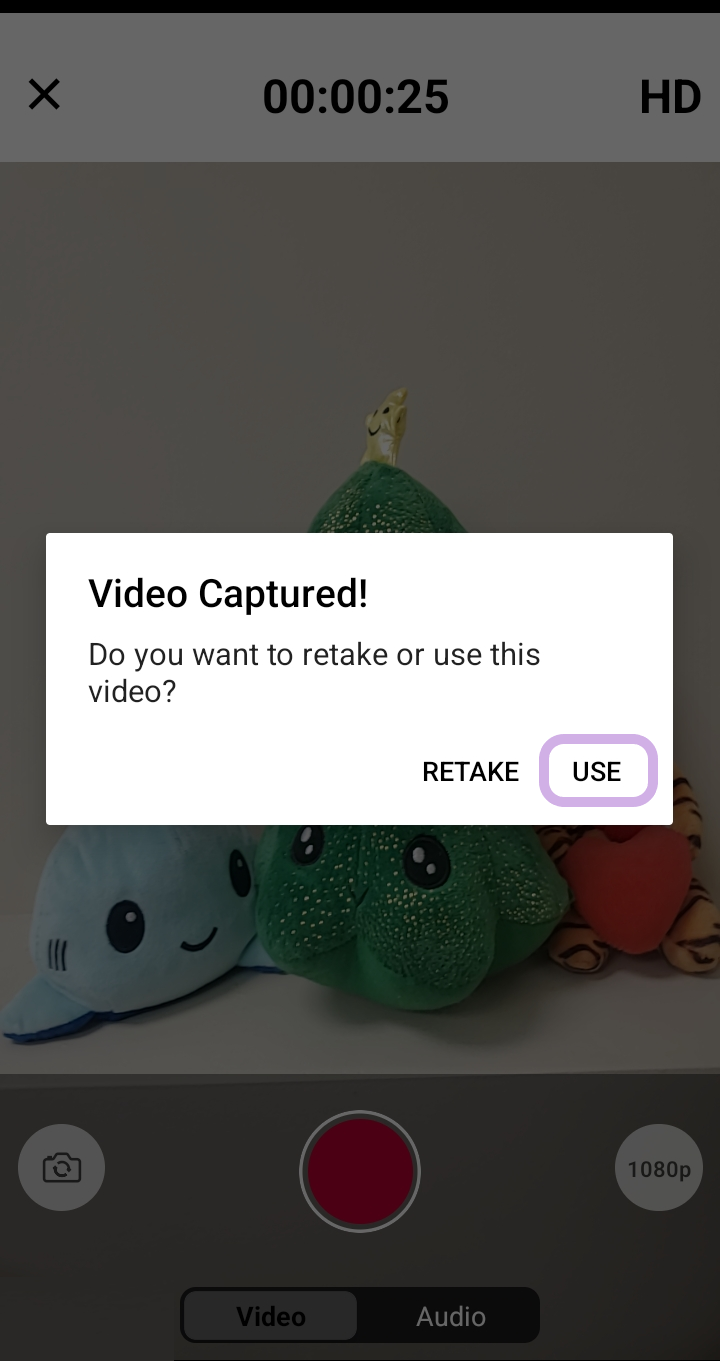Flip the camera

[x=61, y=1167]
